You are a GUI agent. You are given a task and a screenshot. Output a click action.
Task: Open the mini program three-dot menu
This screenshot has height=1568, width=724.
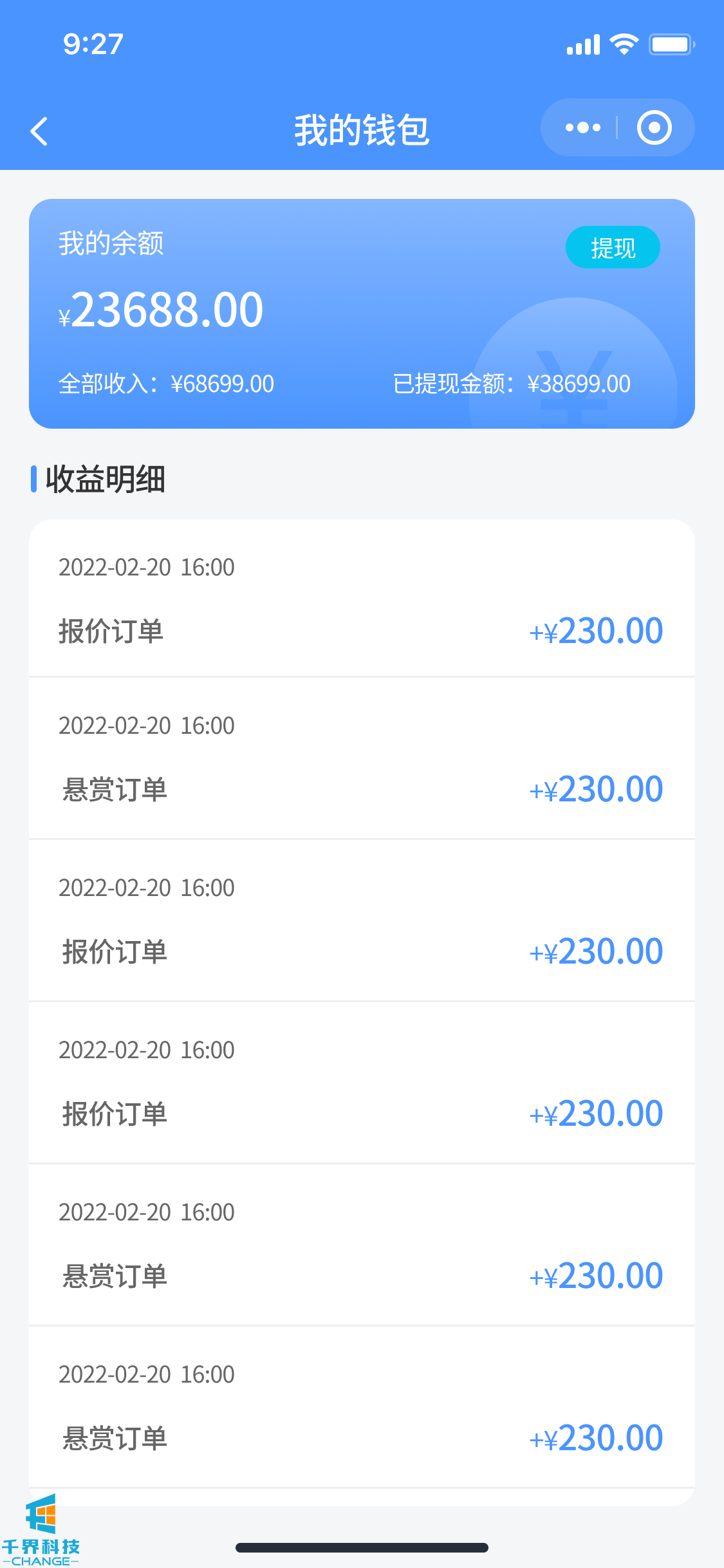tap(582, 127)
